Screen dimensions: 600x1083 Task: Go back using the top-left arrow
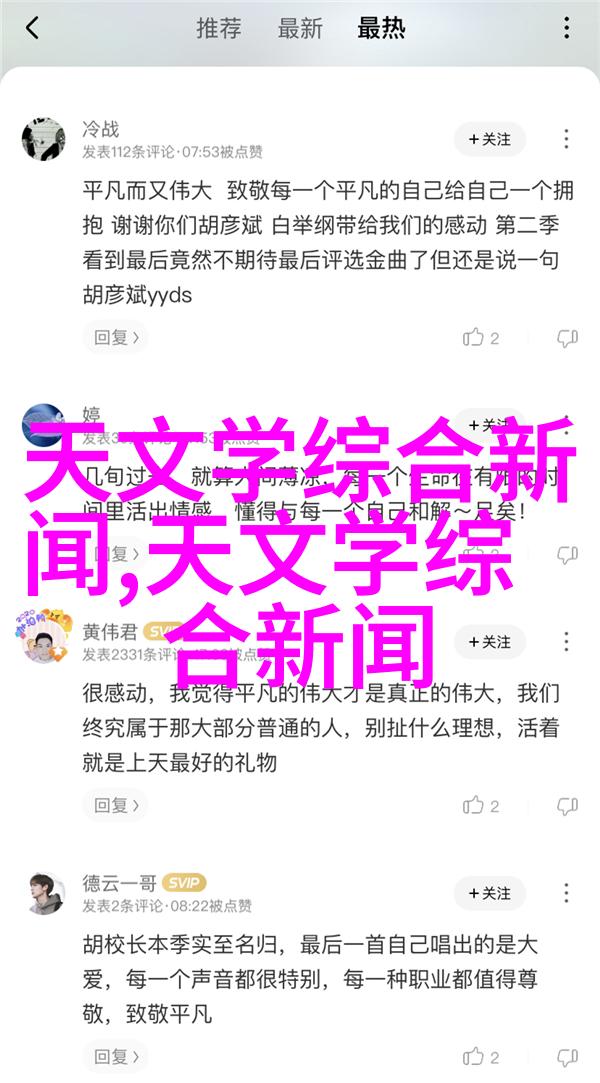(x=32, y=29)
